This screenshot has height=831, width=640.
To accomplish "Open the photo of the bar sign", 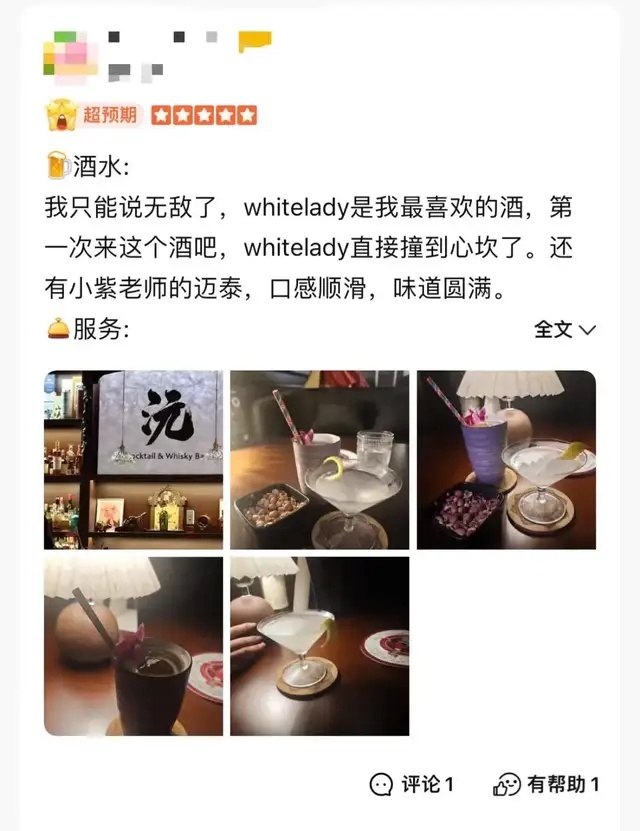I will click(133, 460).
